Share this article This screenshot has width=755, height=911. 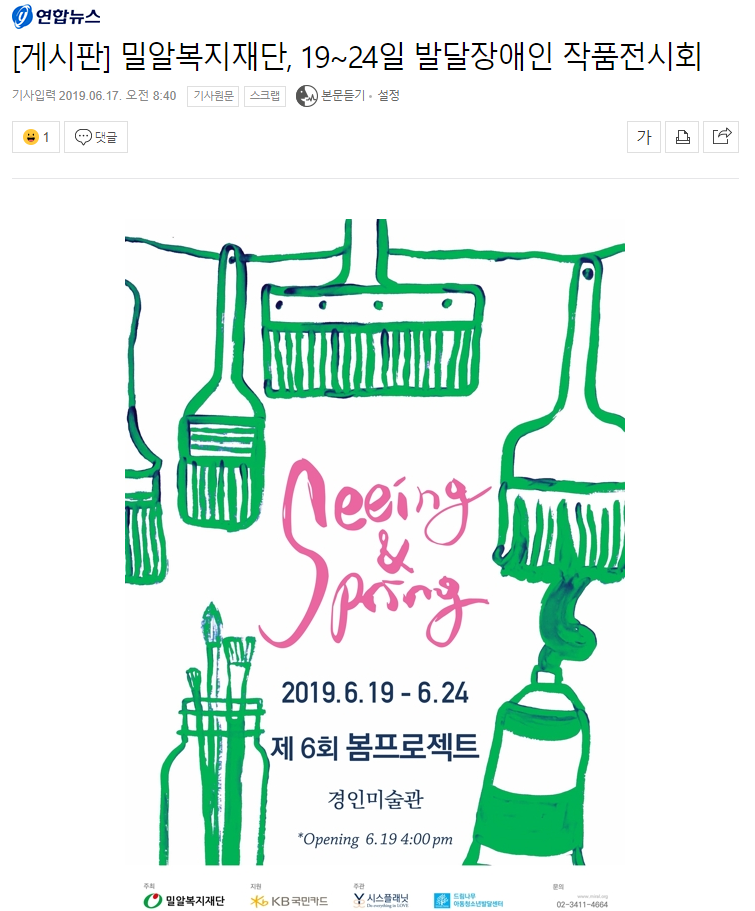(720, 137)
